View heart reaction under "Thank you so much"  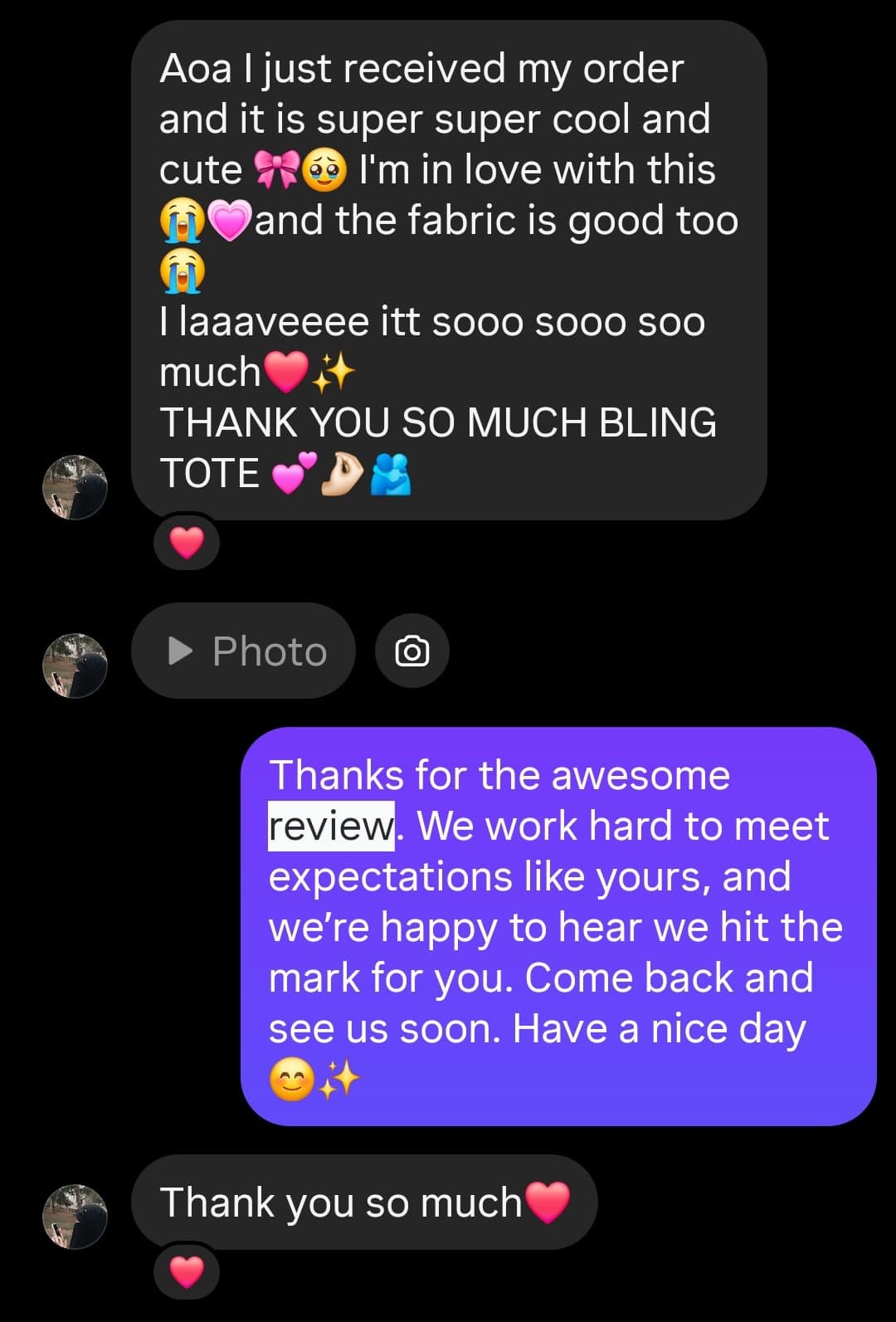point(187,1271)
